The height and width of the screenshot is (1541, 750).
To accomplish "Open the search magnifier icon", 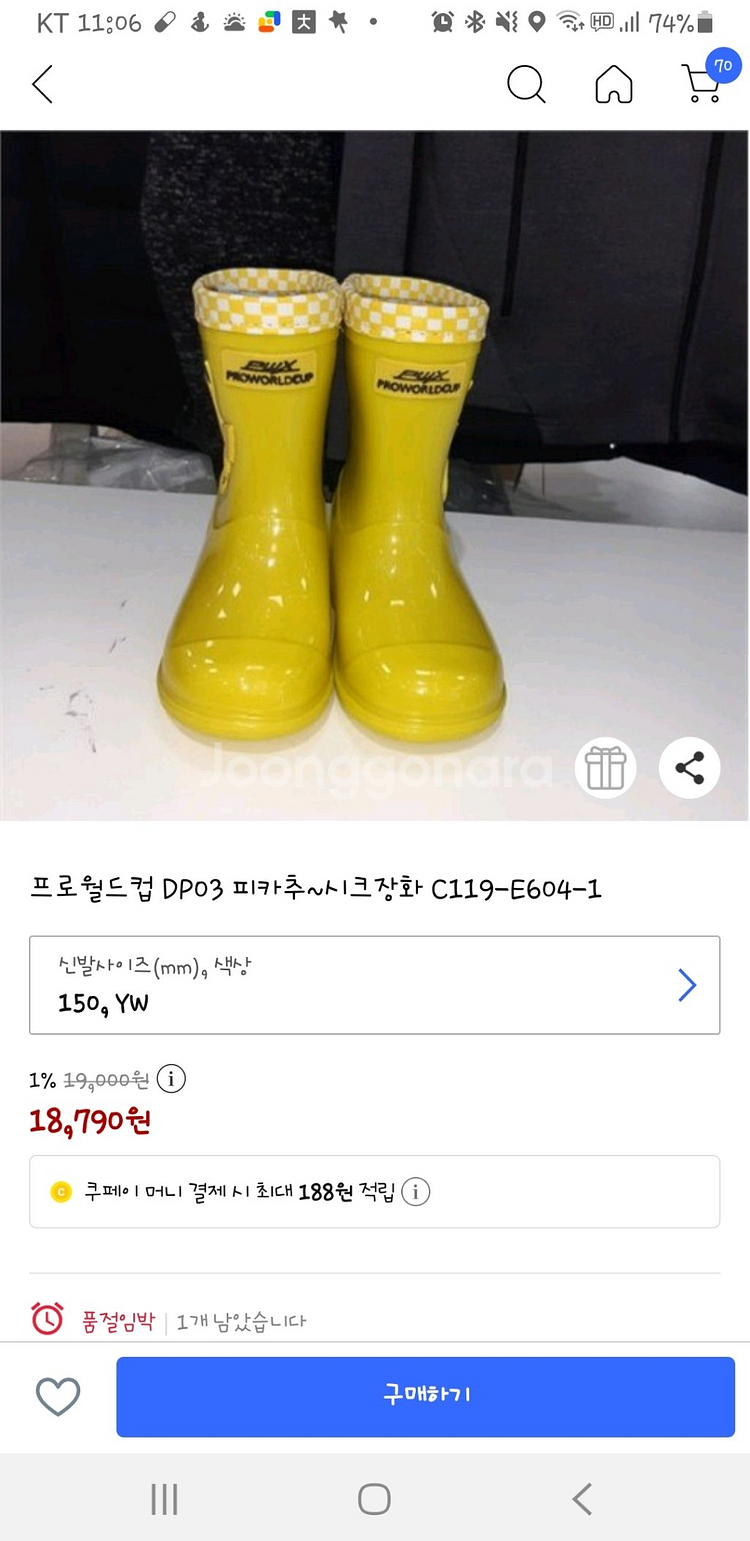I will pos(526,85).
